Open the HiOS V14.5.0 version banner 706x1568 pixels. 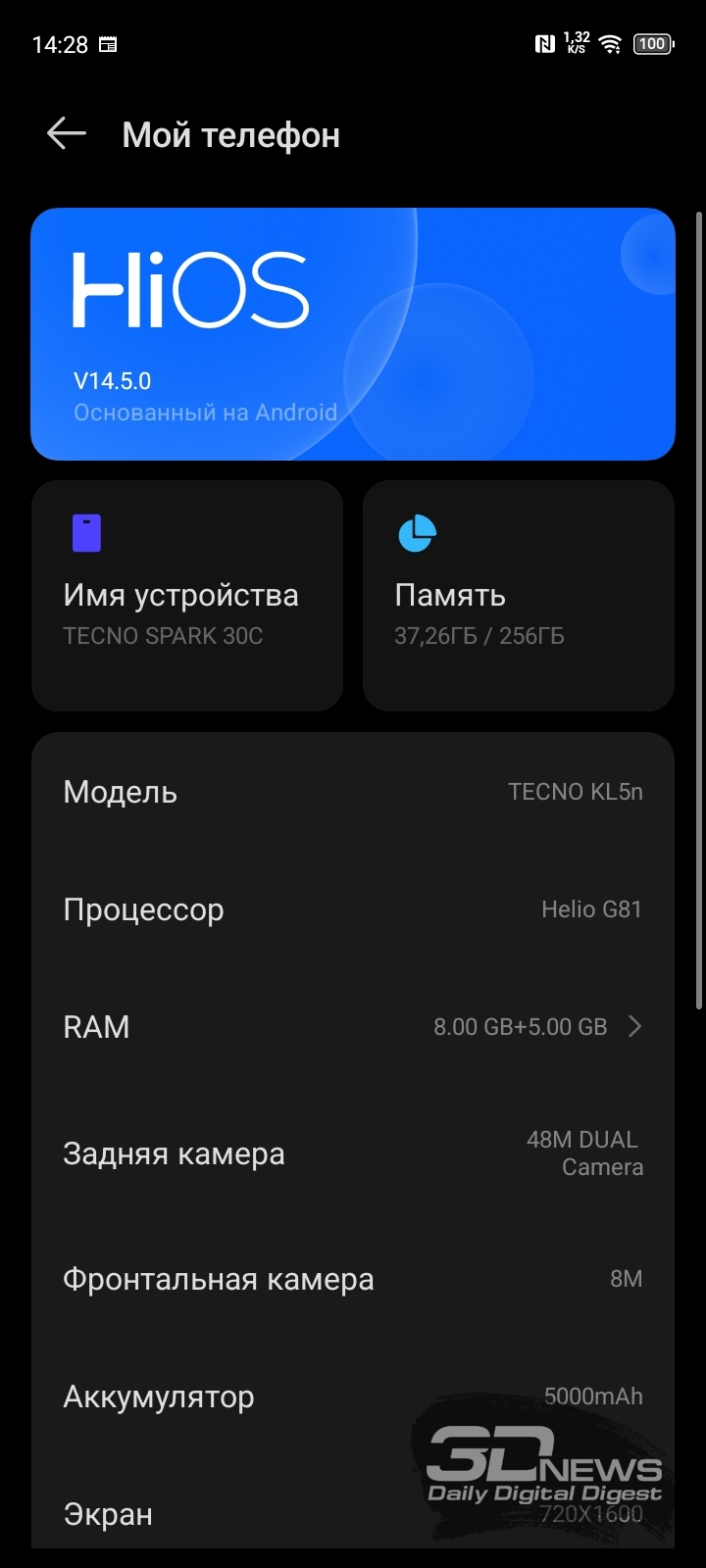353,334
